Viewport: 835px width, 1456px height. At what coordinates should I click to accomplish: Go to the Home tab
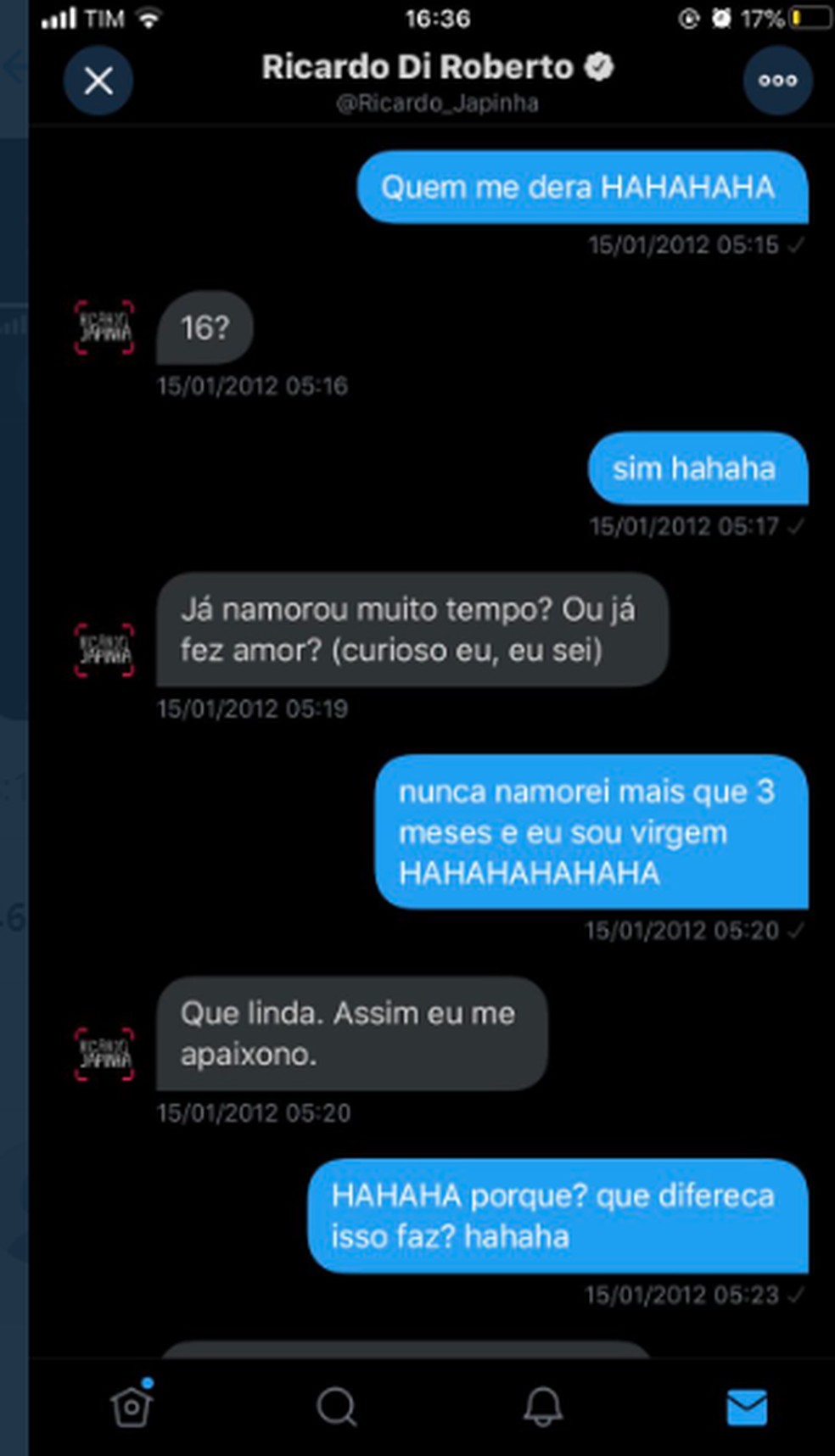132,1407
